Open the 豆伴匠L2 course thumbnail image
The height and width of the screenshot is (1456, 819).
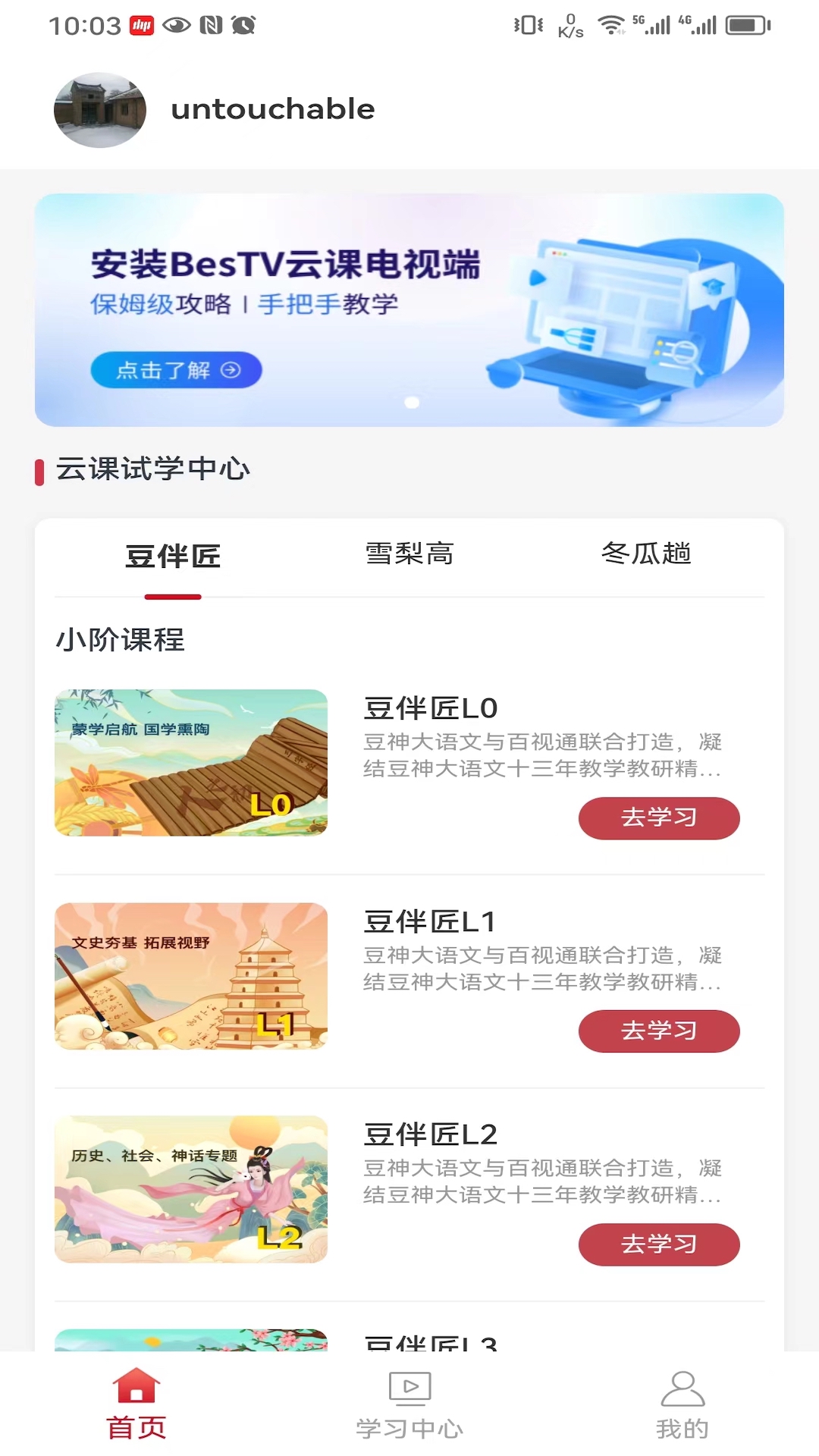[x=190, y=1191]
